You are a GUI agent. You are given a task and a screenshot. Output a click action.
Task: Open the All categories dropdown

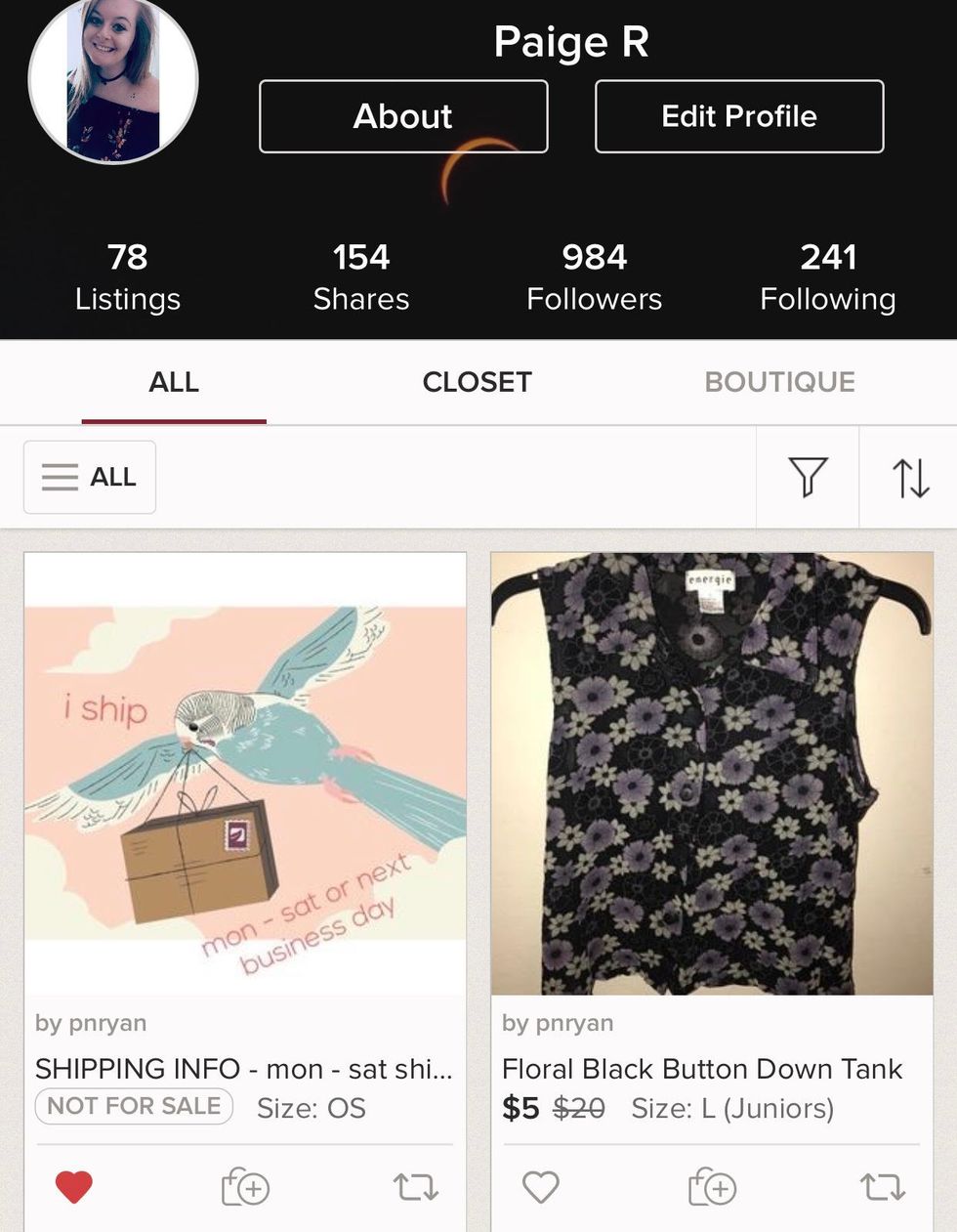pos(90,477)
